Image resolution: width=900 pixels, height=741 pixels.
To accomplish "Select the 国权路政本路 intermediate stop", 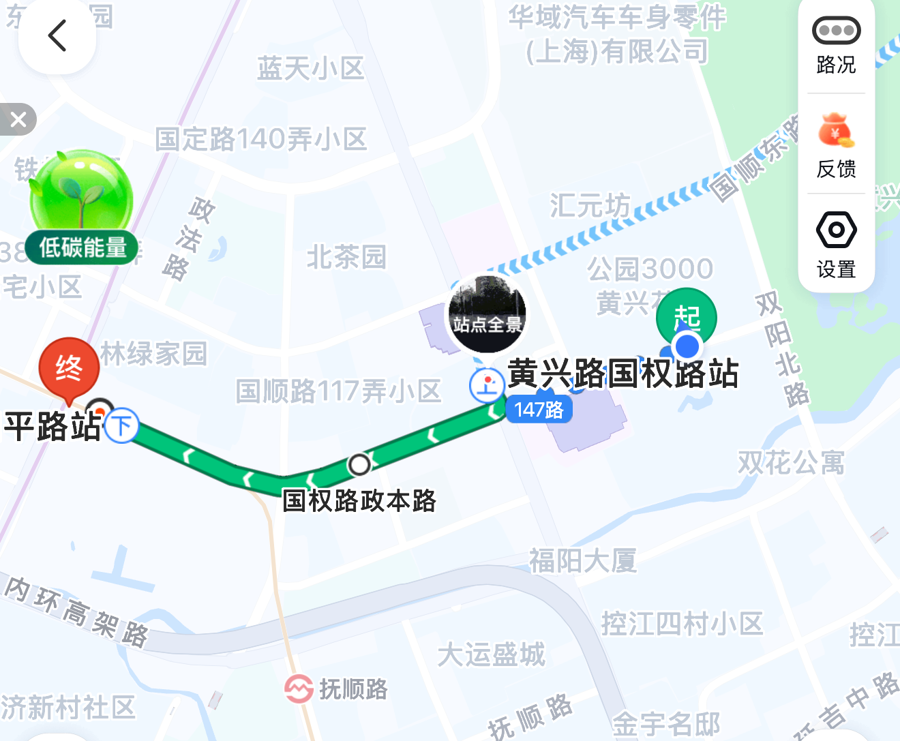I will (359, 464).
